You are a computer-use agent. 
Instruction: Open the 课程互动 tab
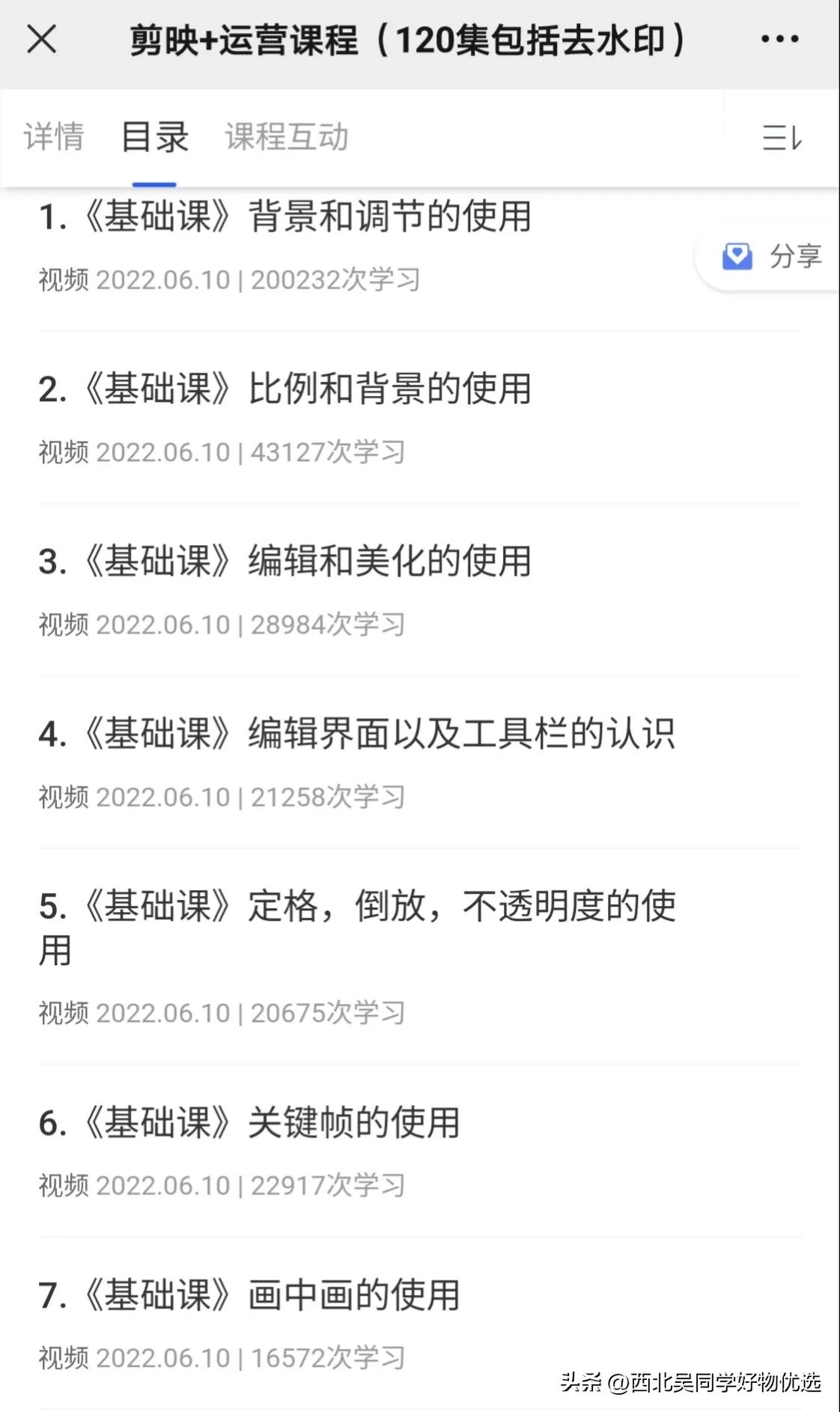tap(285, 138)
